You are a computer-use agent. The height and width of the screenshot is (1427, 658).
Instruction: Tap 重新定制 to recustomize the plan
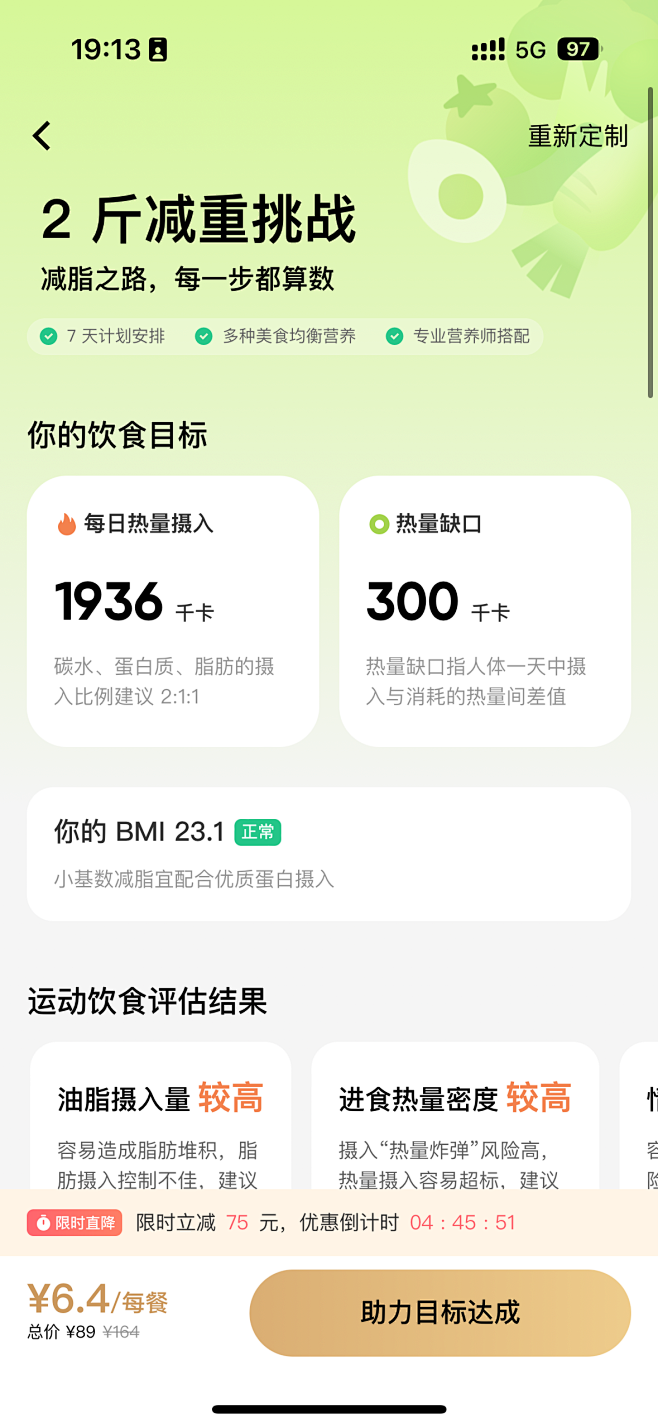point(577,136)
